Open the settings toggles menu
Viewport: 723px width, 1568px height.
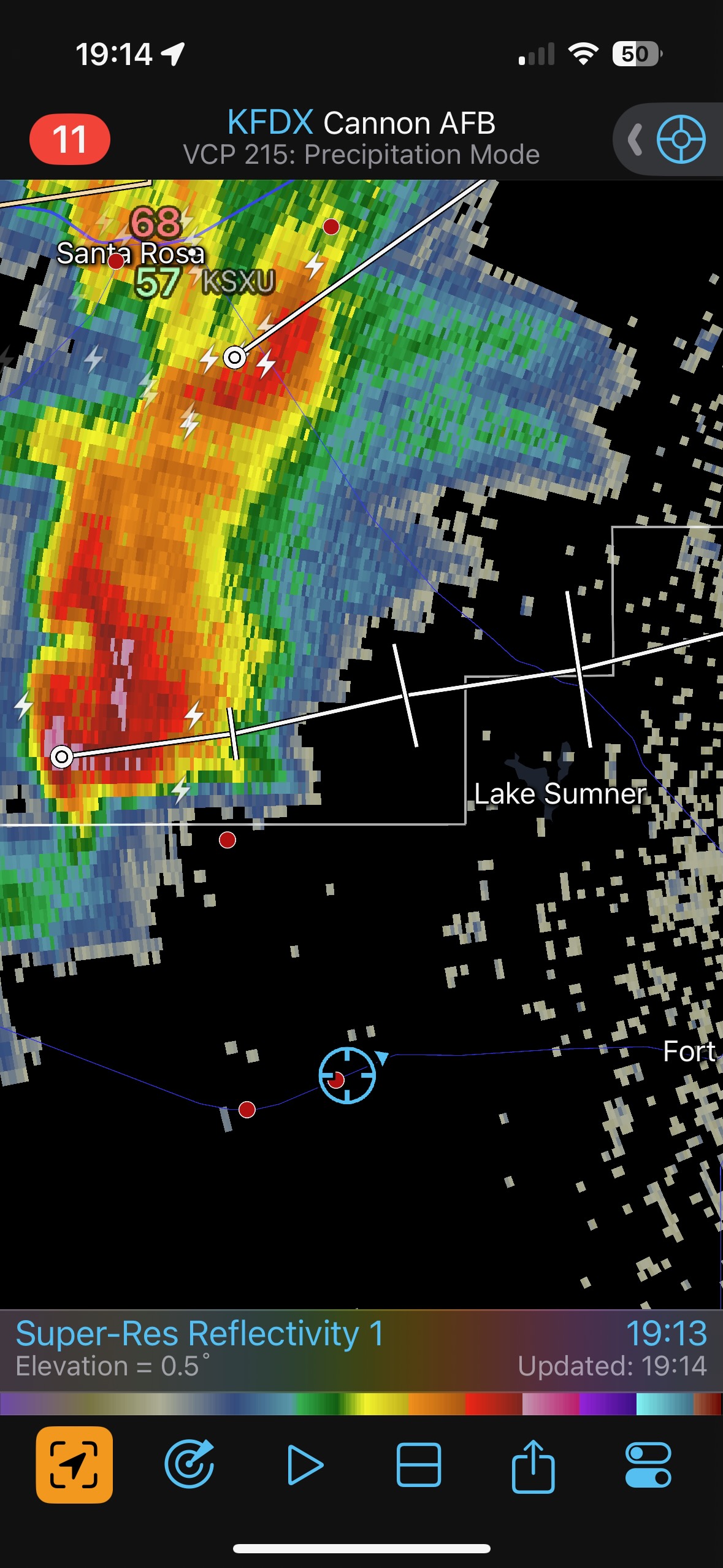648,1465
